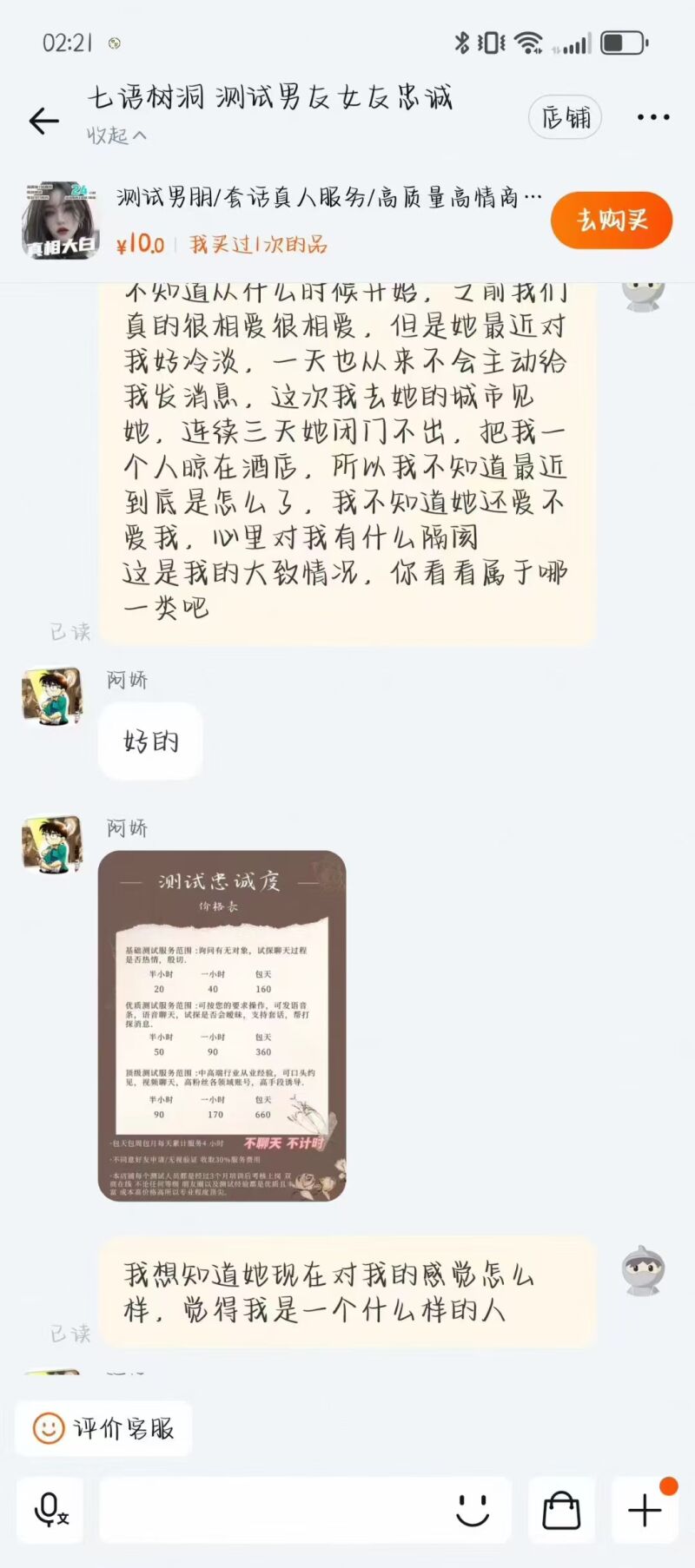Viewport: 695px width, 1568px height.
Task: Switch to voice input microphone
Action: click(x=50, y=1512)
